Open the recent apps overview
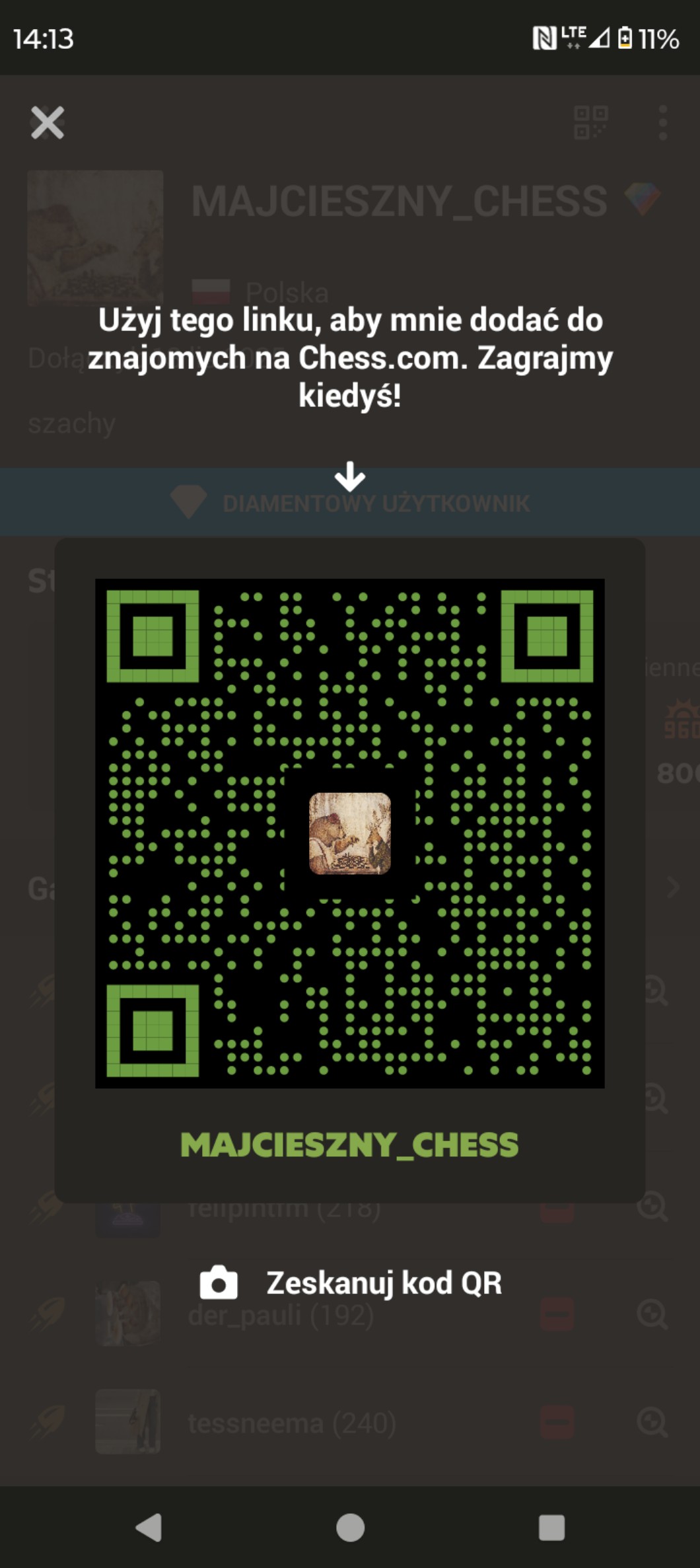The width and height of the screenshot is (700, 1568). point(551,1527)
